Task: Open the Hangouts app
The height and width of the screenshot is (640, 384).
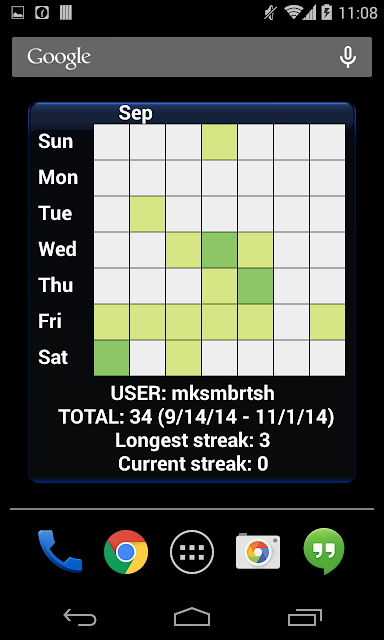Action: (324, 551)
